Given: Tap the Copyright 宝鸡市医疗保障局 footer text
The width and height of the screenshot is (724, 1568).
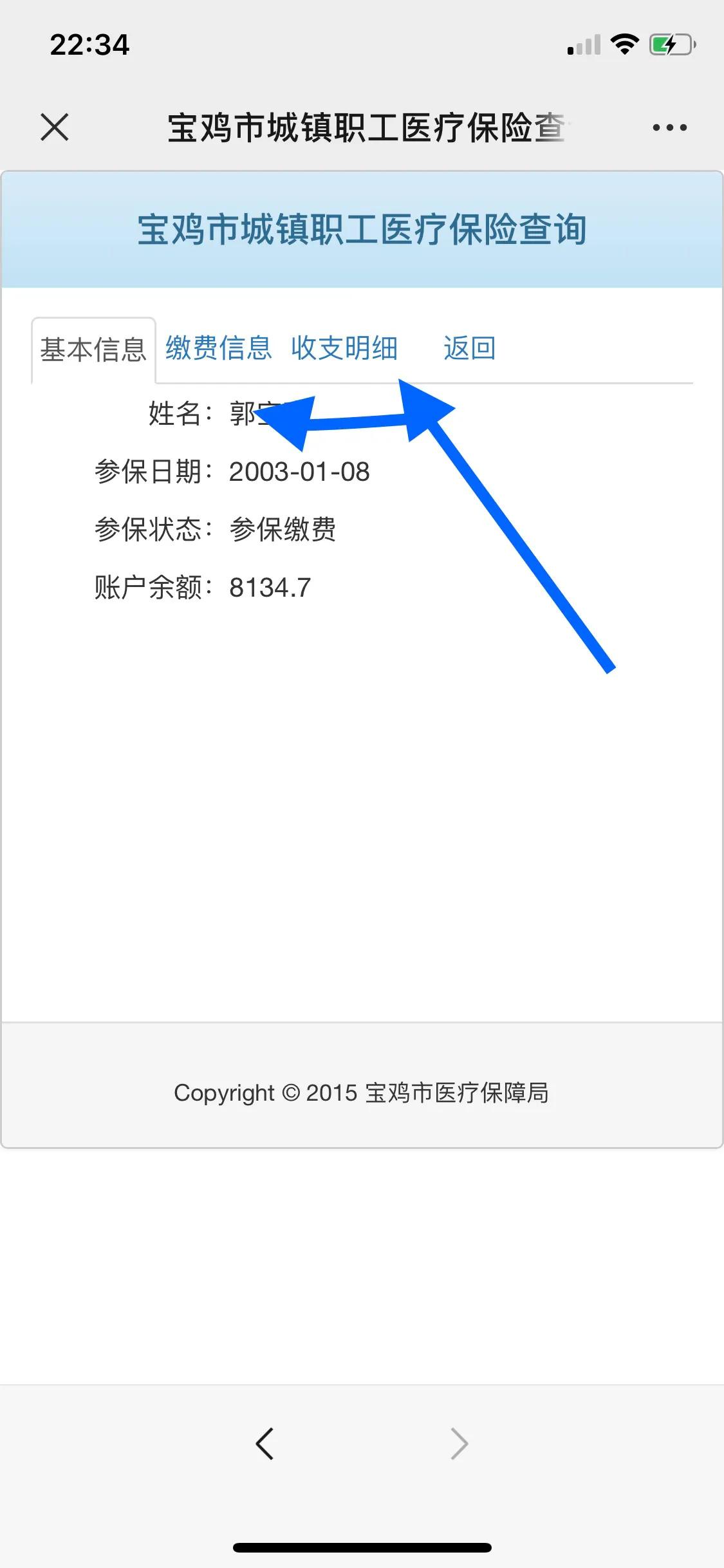Looking at the screenshot, I should tap(362, 1092).
